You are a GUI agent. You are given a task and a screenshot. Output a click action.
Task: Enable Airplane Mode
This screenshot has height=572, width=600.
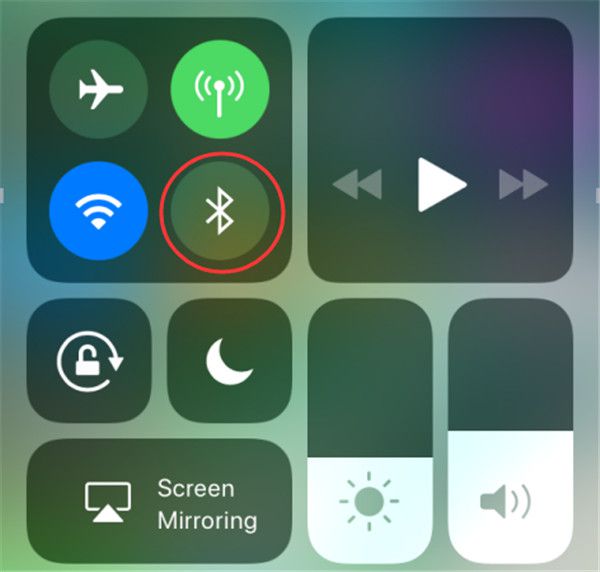[x=98, y=90]
